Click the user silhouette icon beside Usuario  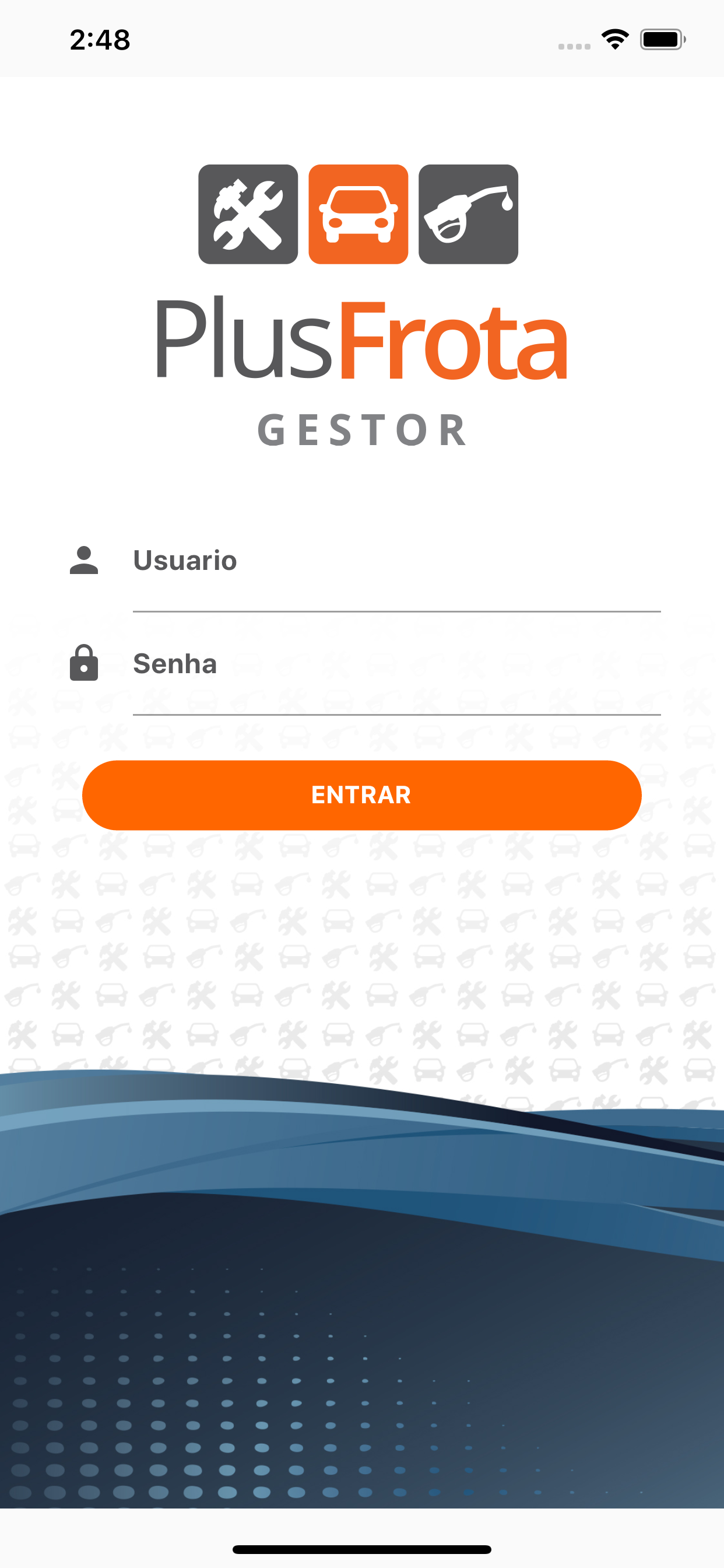click(85, 561)
